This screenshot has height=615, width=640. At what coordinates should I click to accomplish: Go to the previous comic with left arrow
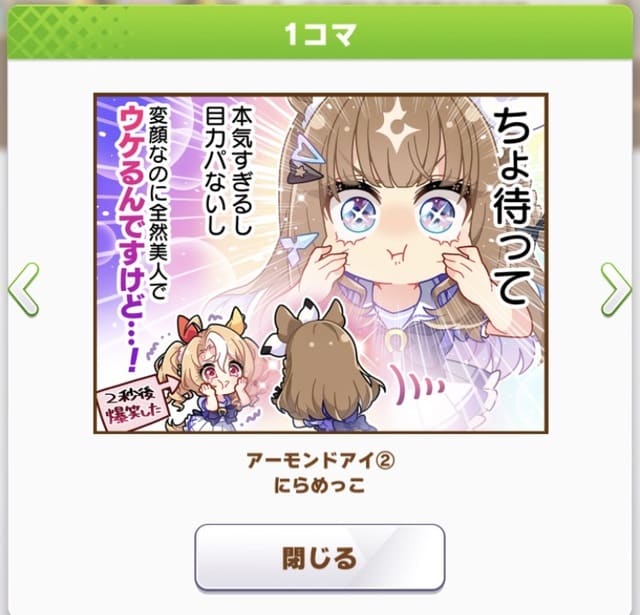(x=22, y=288)
